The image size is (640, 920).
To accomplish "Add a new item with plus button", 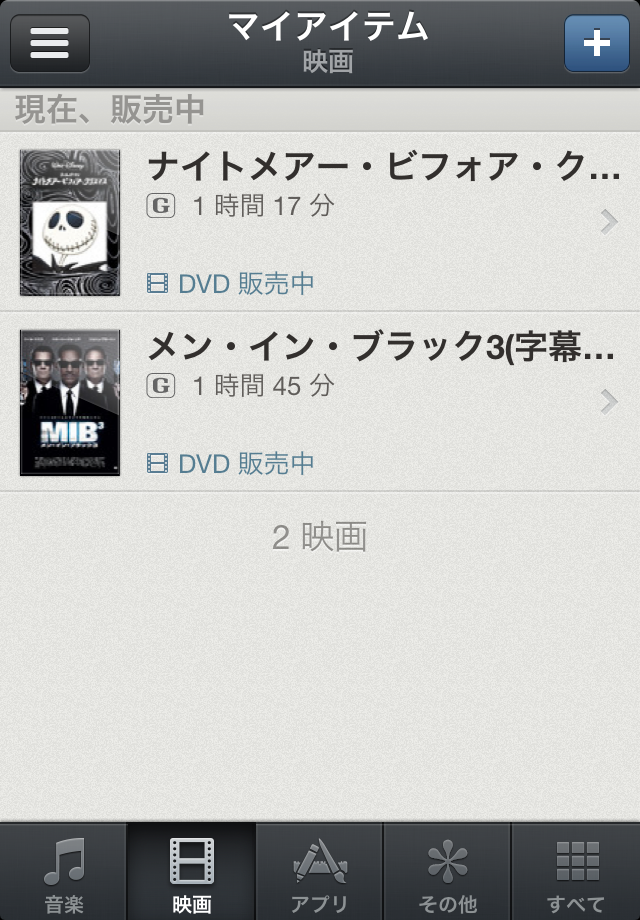I will tap(596, 43).
